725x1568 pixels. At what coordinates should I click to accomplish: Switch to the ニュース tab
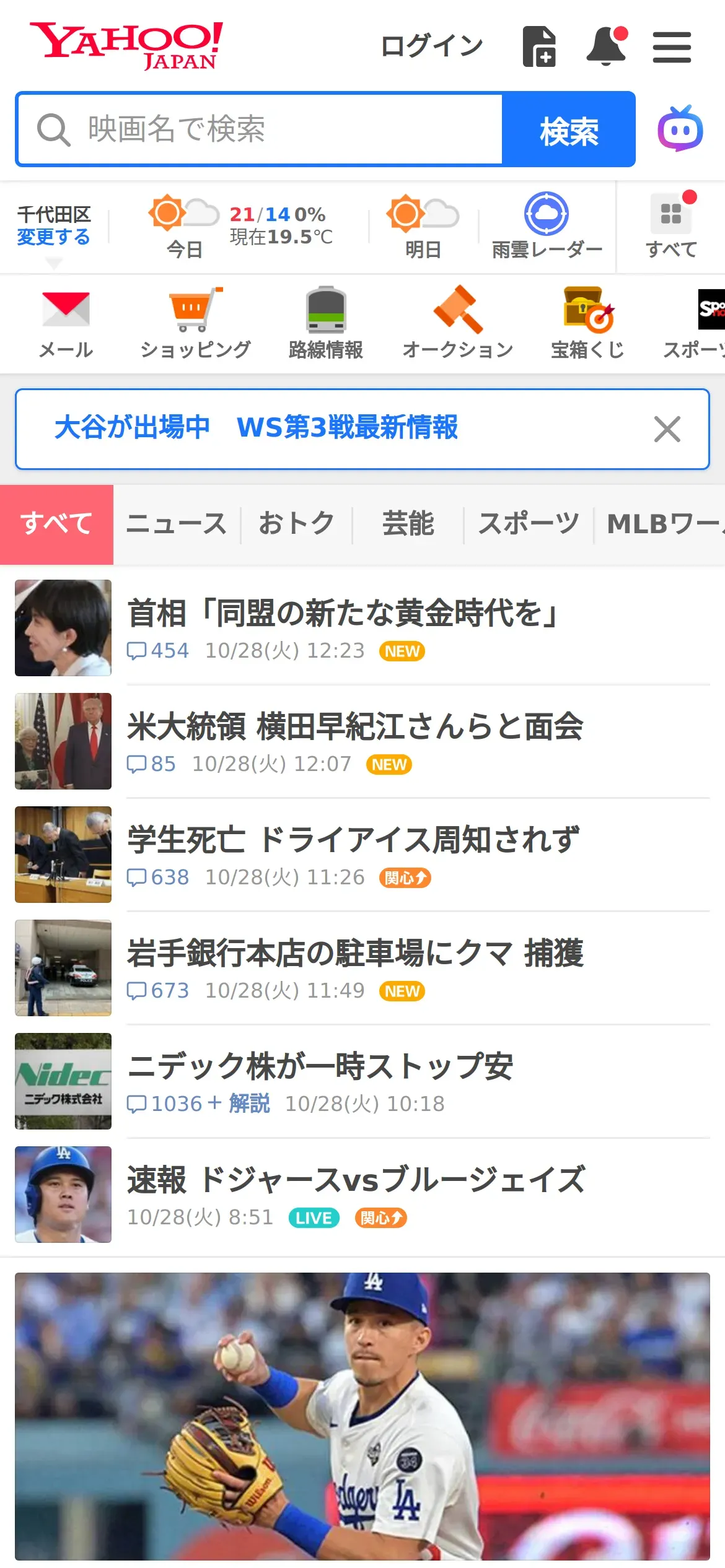coord(177,524)
